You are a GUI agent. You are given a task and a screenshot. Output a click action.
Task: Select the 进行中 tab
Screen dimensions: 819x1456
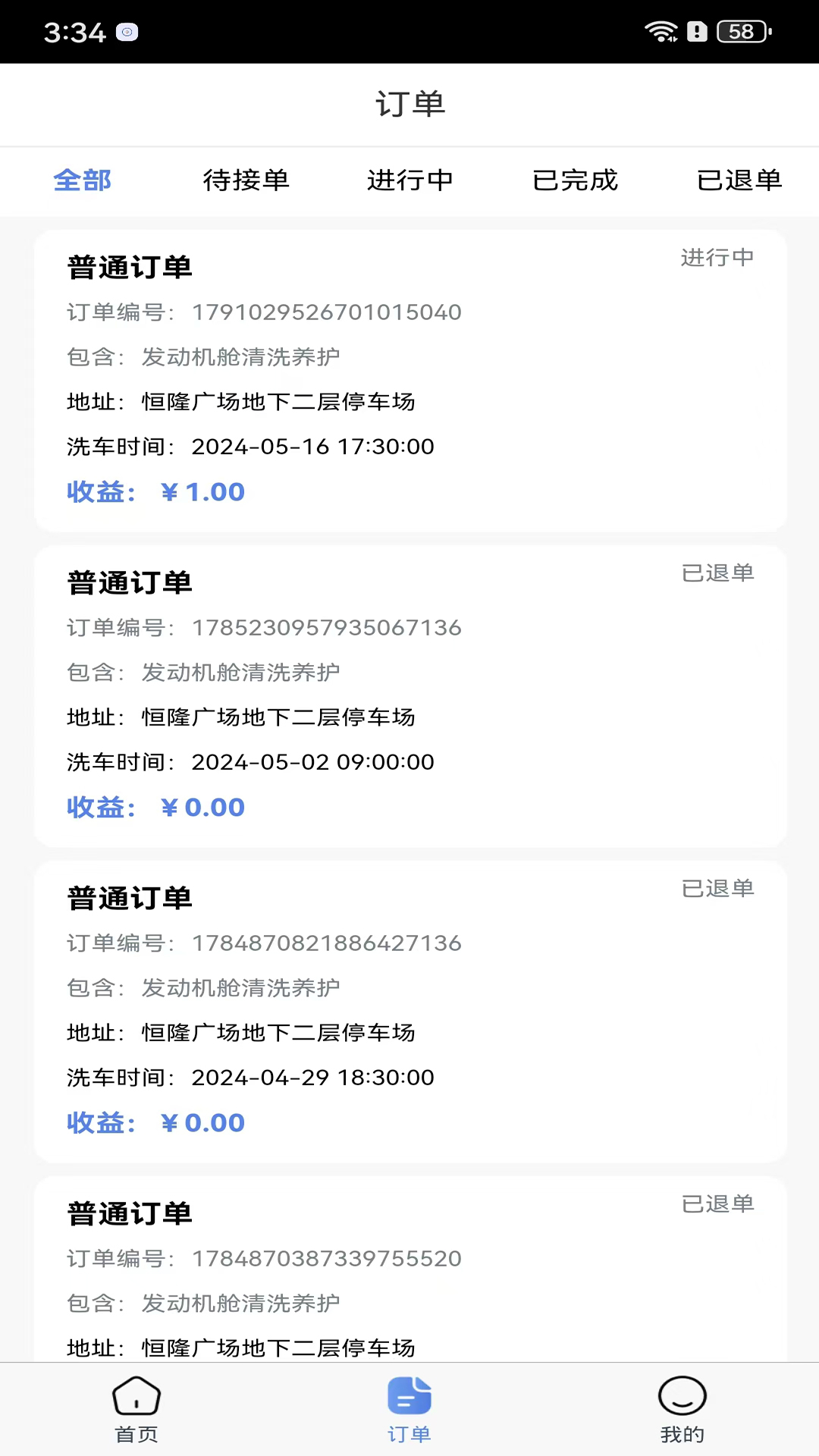409,180
